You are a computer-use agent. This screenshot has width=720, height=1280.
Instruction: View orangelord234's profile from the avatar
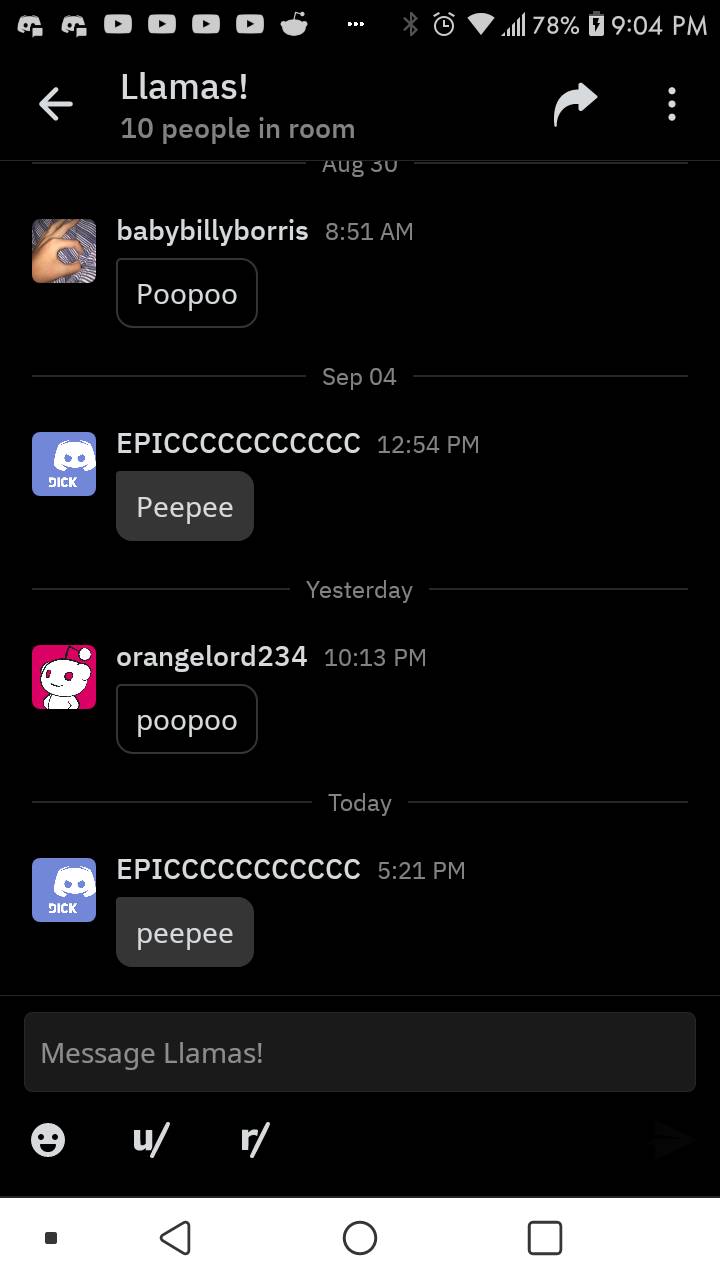64,677
